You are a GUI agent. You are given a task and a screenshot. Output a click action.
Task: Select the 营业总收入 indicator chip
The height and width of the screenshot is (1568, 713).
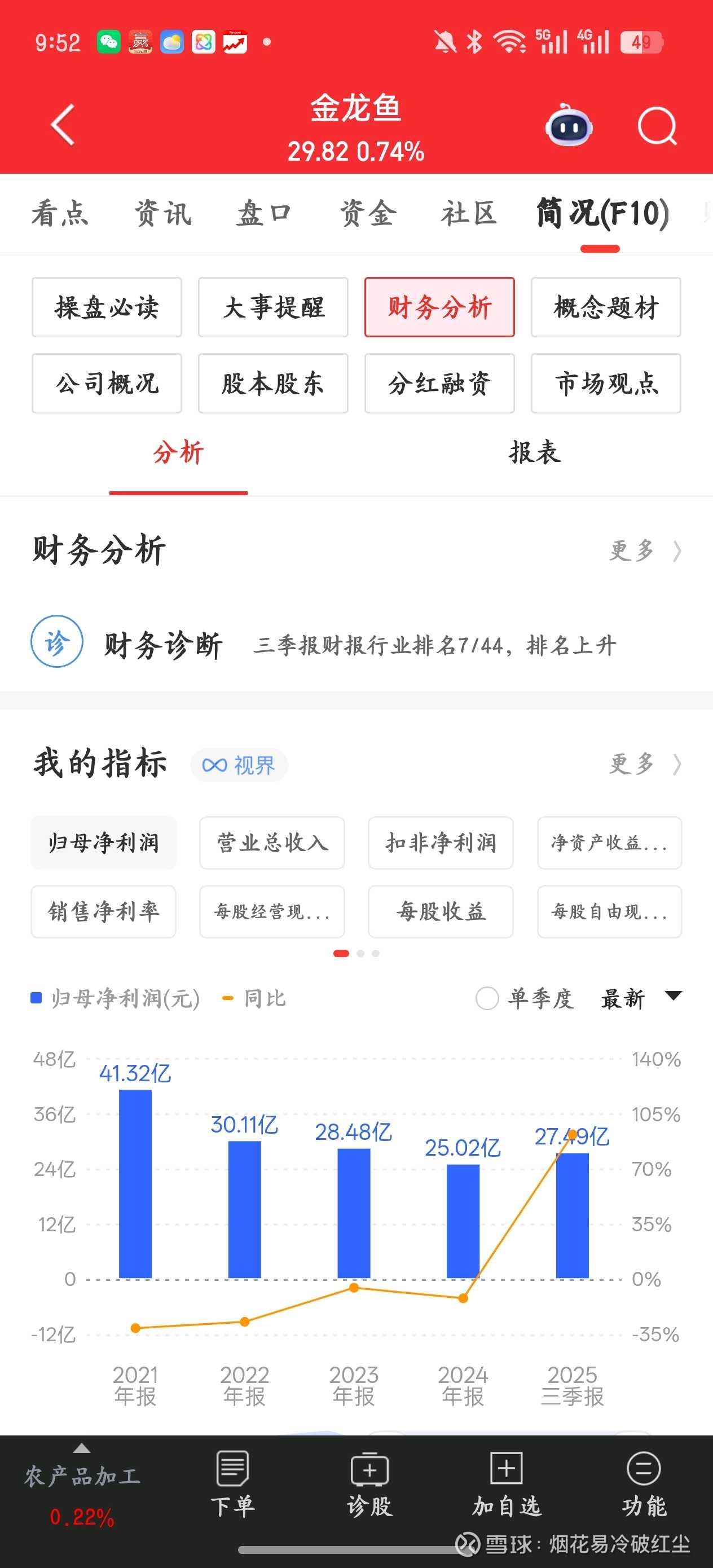[271, 843]
